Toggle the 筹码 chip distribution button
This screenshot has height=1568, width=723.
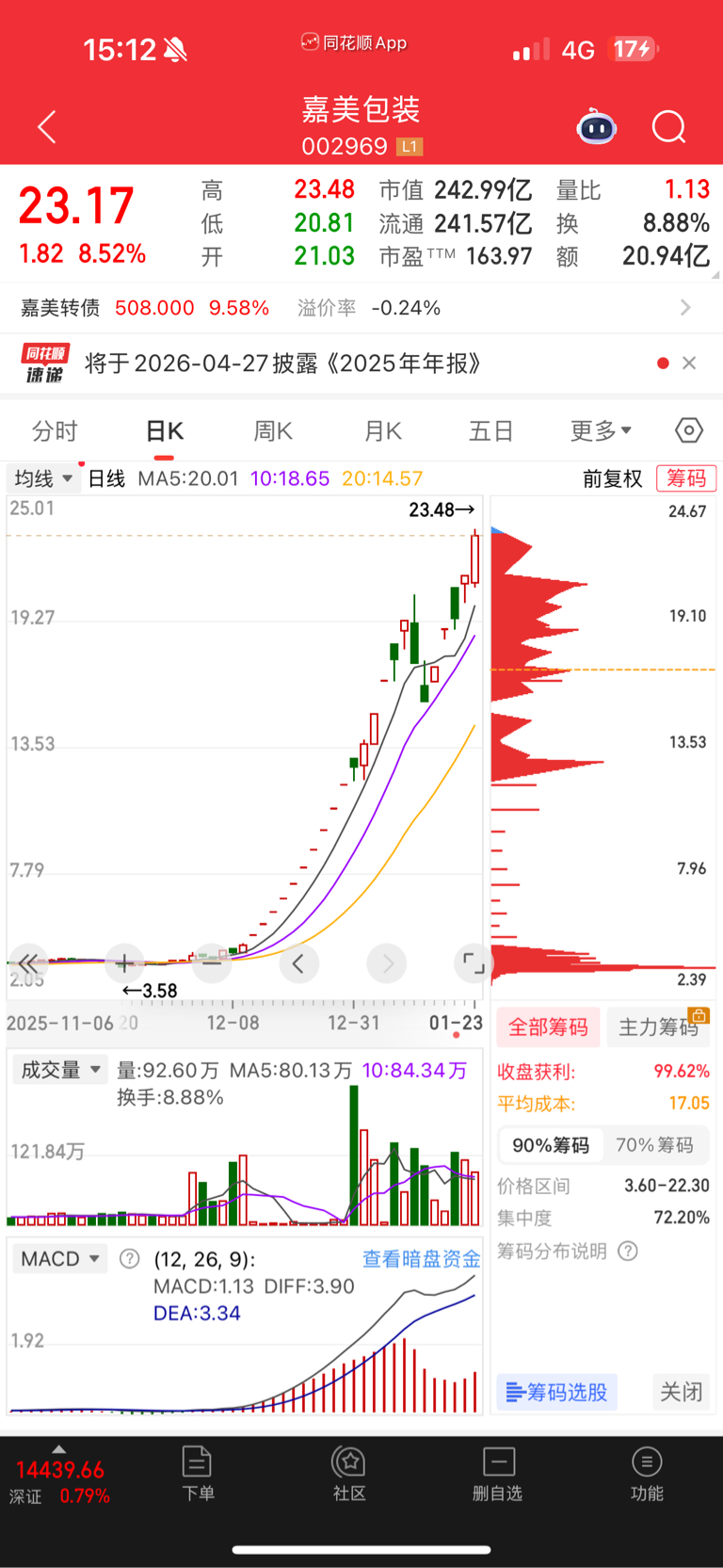pyautogui.click(x=686, y=478)
